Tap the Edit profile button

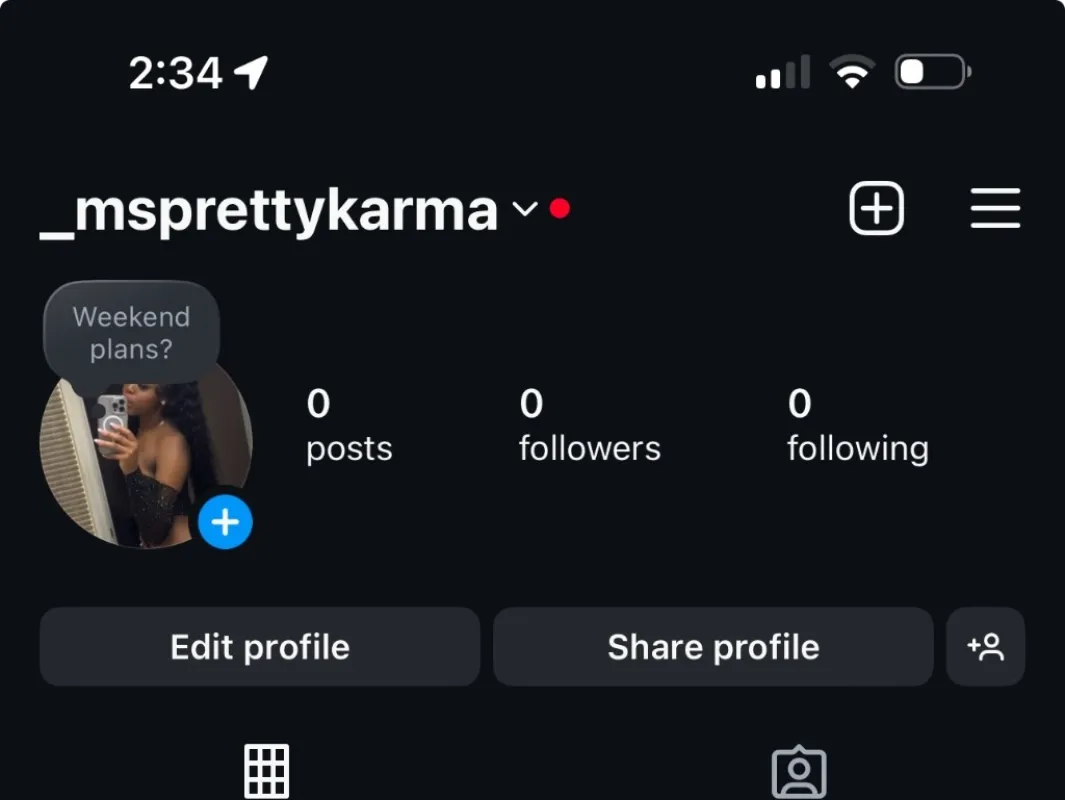tap(260, 647)
